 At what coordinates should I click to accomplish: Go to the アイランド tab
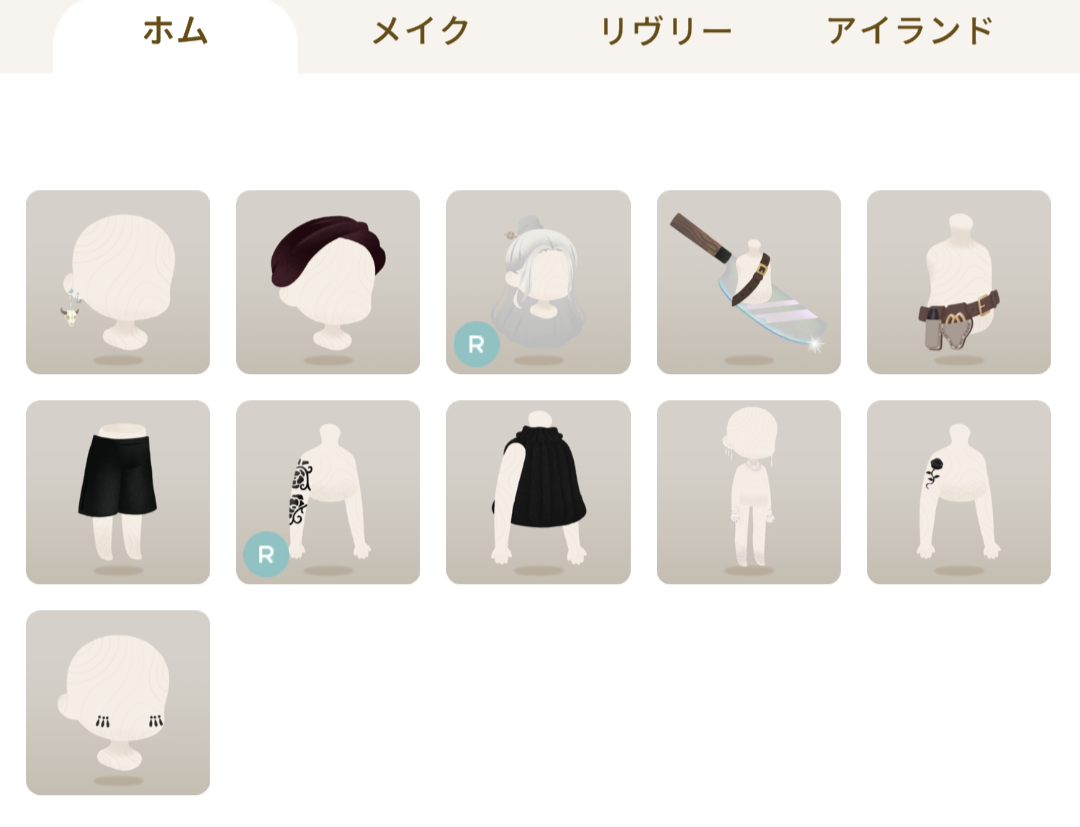[909, 32]
